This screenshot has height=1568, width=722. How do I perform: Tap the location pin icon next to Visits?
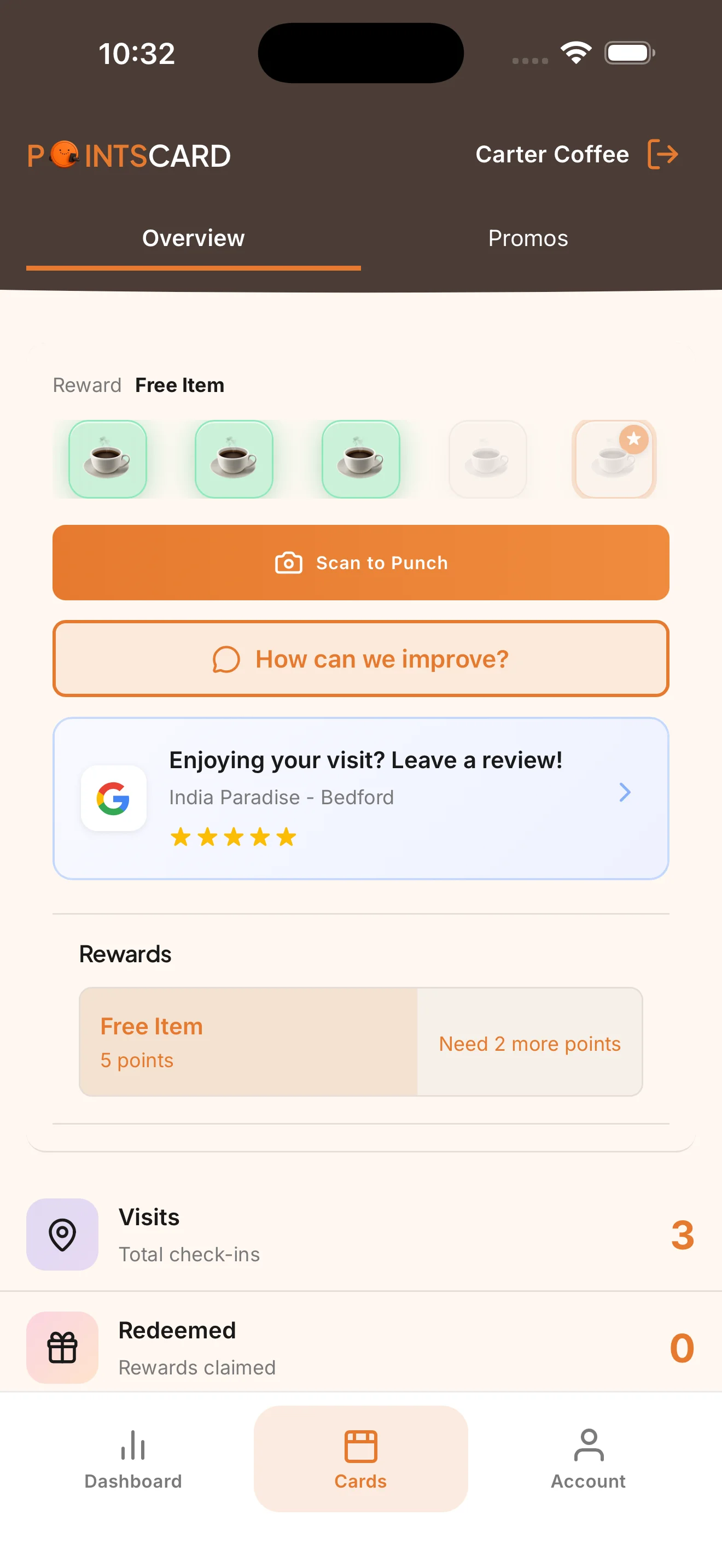pos(61,1235)
